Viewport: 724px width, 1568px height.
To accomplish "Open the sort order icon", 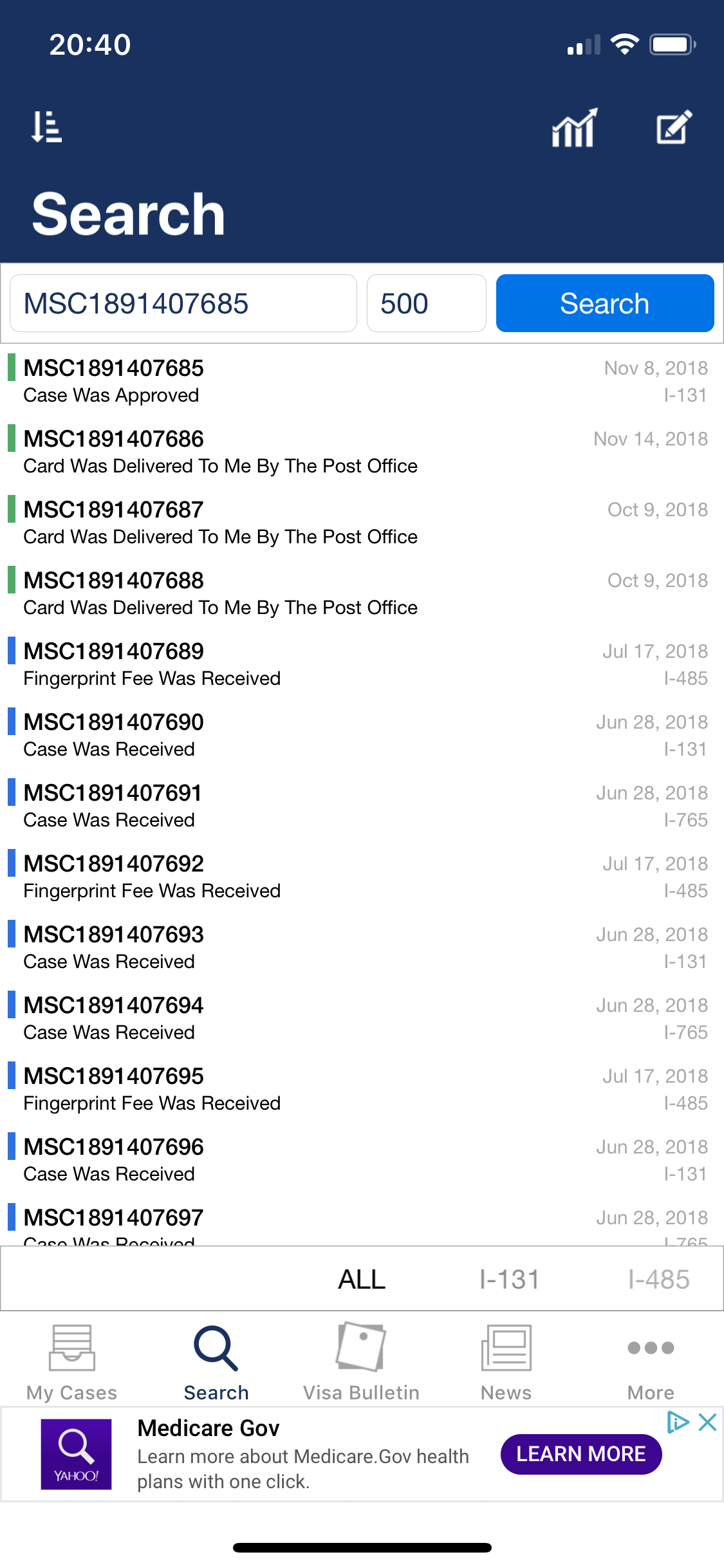I will [47, 127].
